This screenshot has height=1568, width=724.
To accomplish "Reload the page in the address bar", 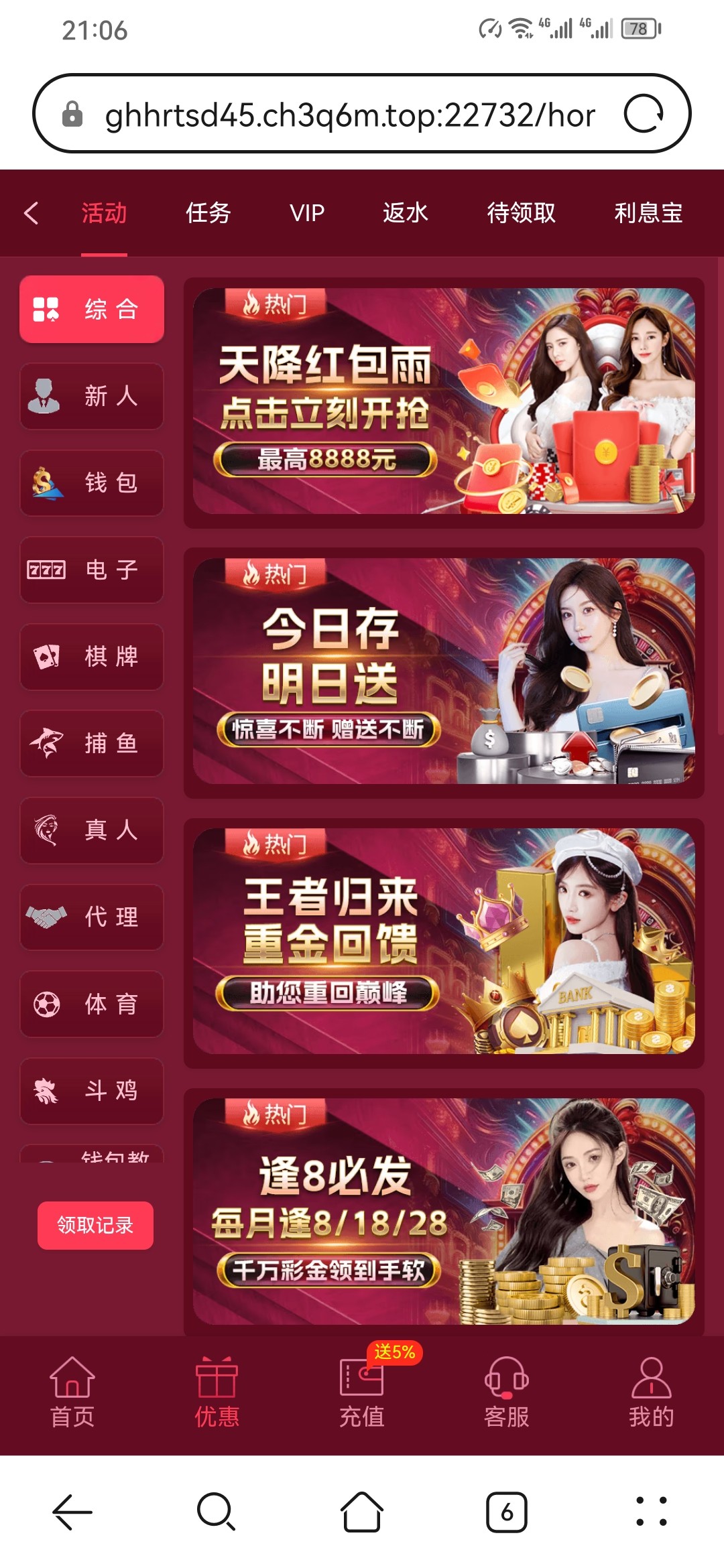I will pyautogui.click(x=644, y=114).
